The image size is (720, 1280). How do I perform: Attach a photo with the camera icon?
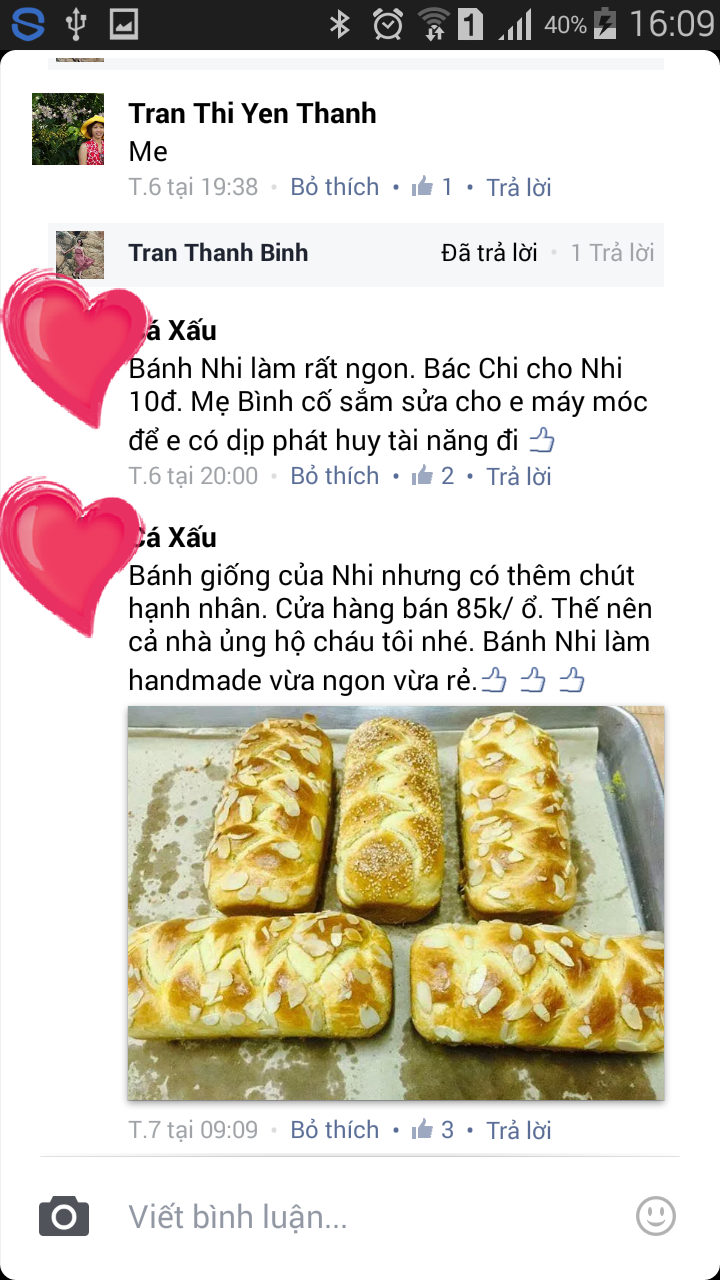click(64, 1216)
